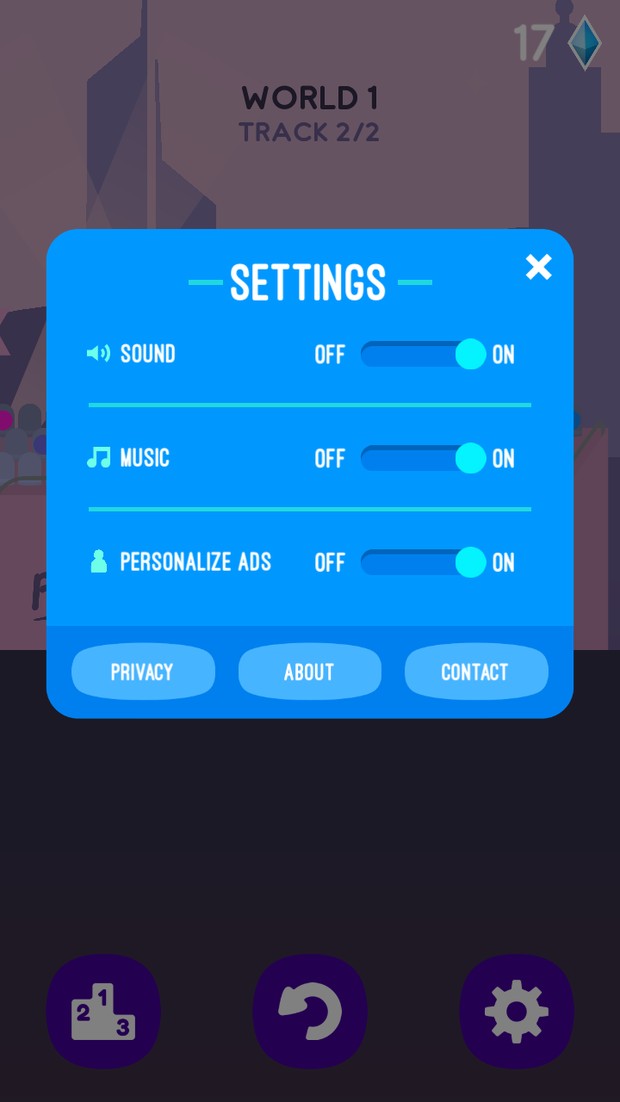This screenshot has width=620, height=1102.
Task: Turn off the Sound toggle
Action: 424,354
